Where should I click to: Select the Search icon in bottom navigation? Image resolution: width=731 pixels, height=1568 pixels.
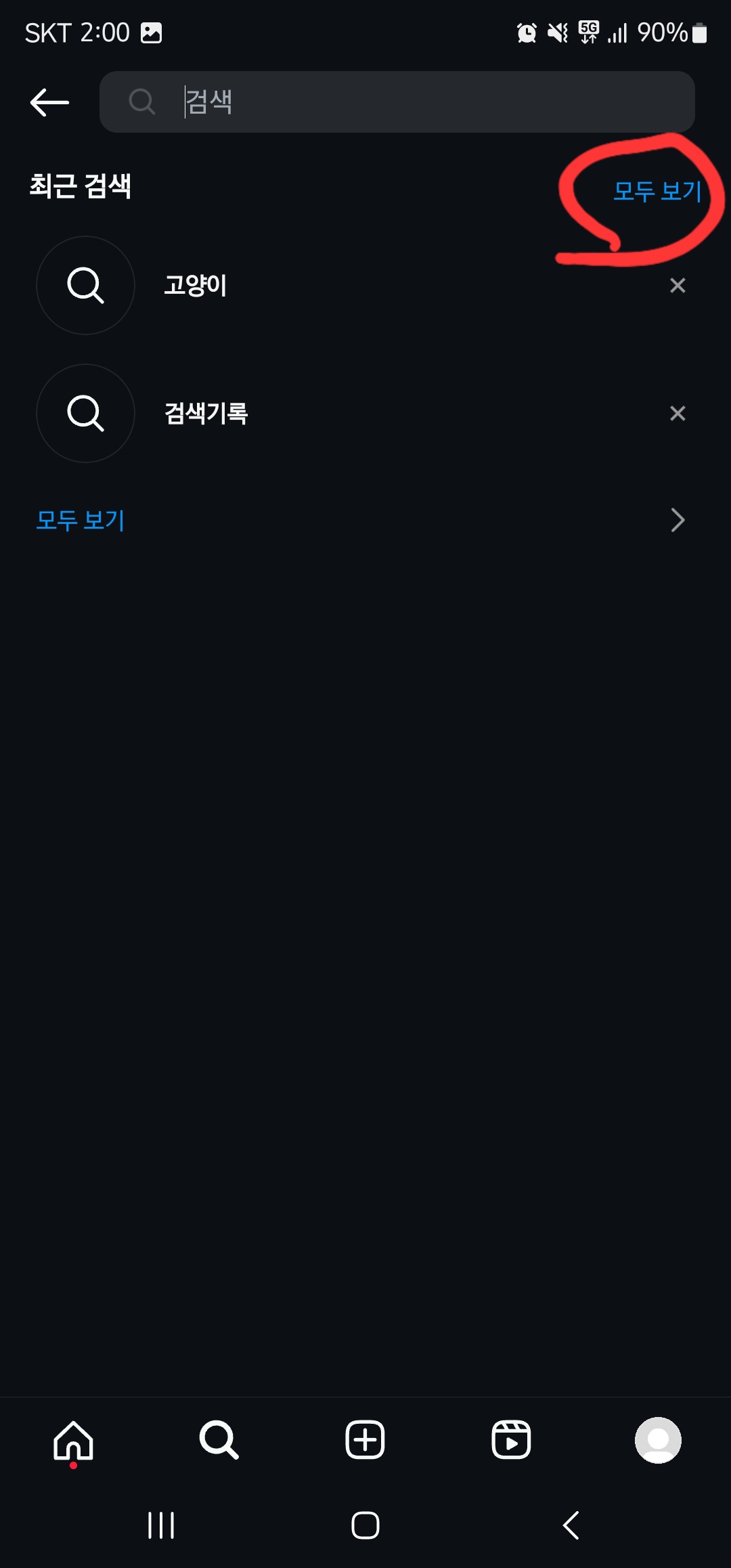point(219,1441)
